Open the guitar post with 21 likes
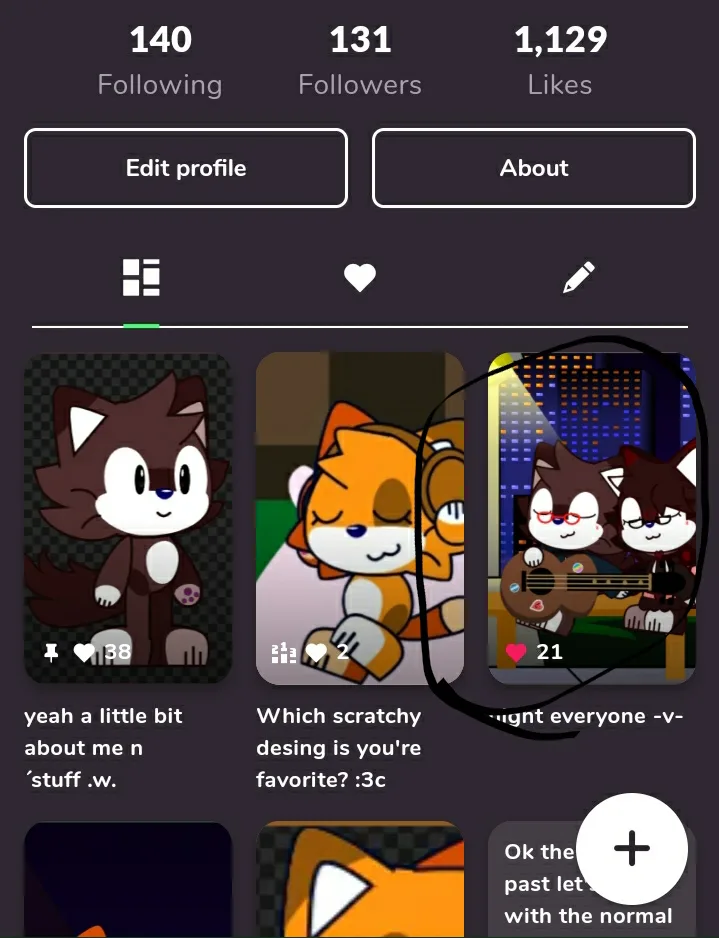This screenshot has height=938, width=719. pos(591,518)
